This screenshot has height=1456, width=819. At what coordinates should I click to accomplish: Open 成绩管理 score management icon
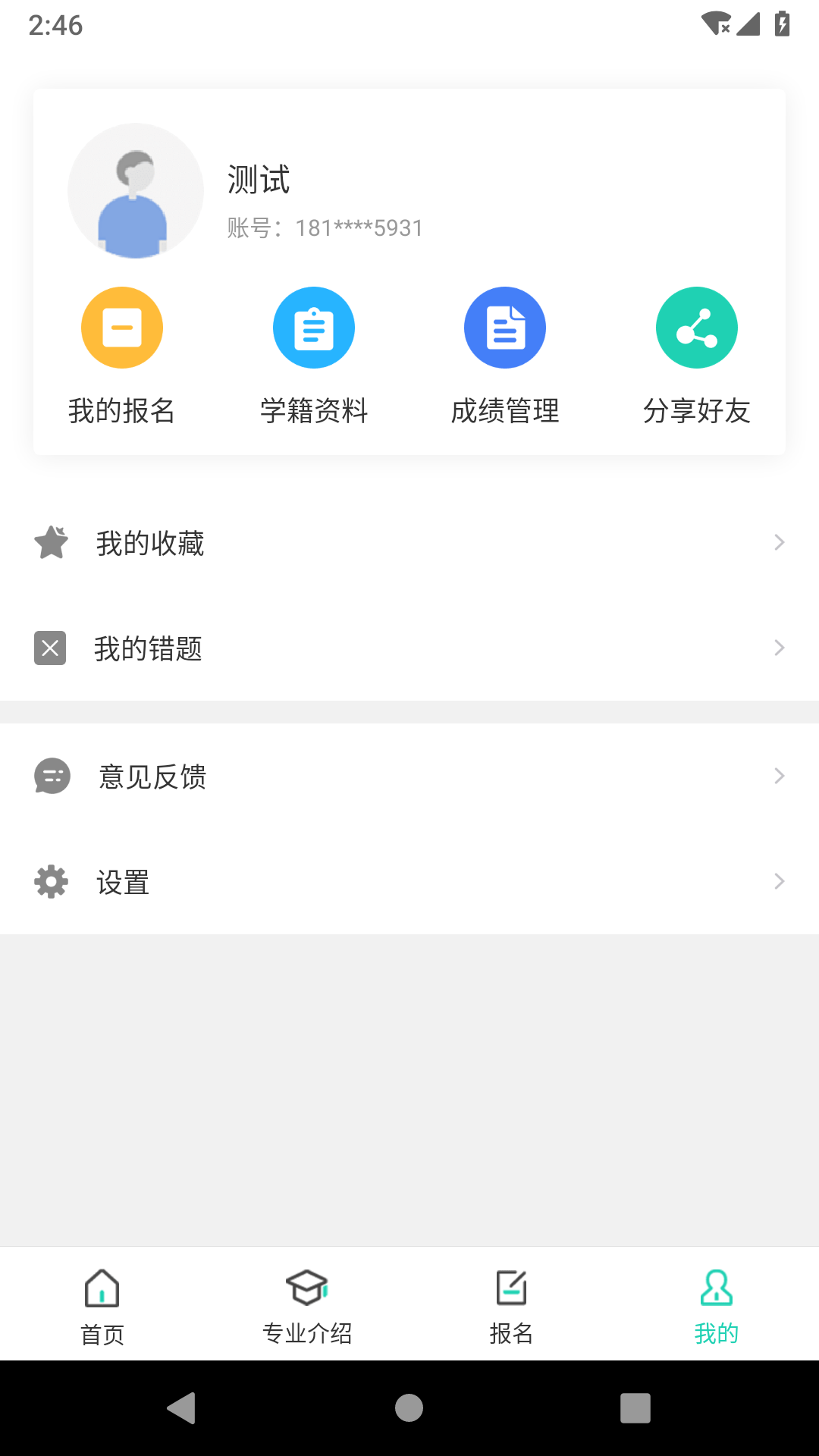click(505, 328)
